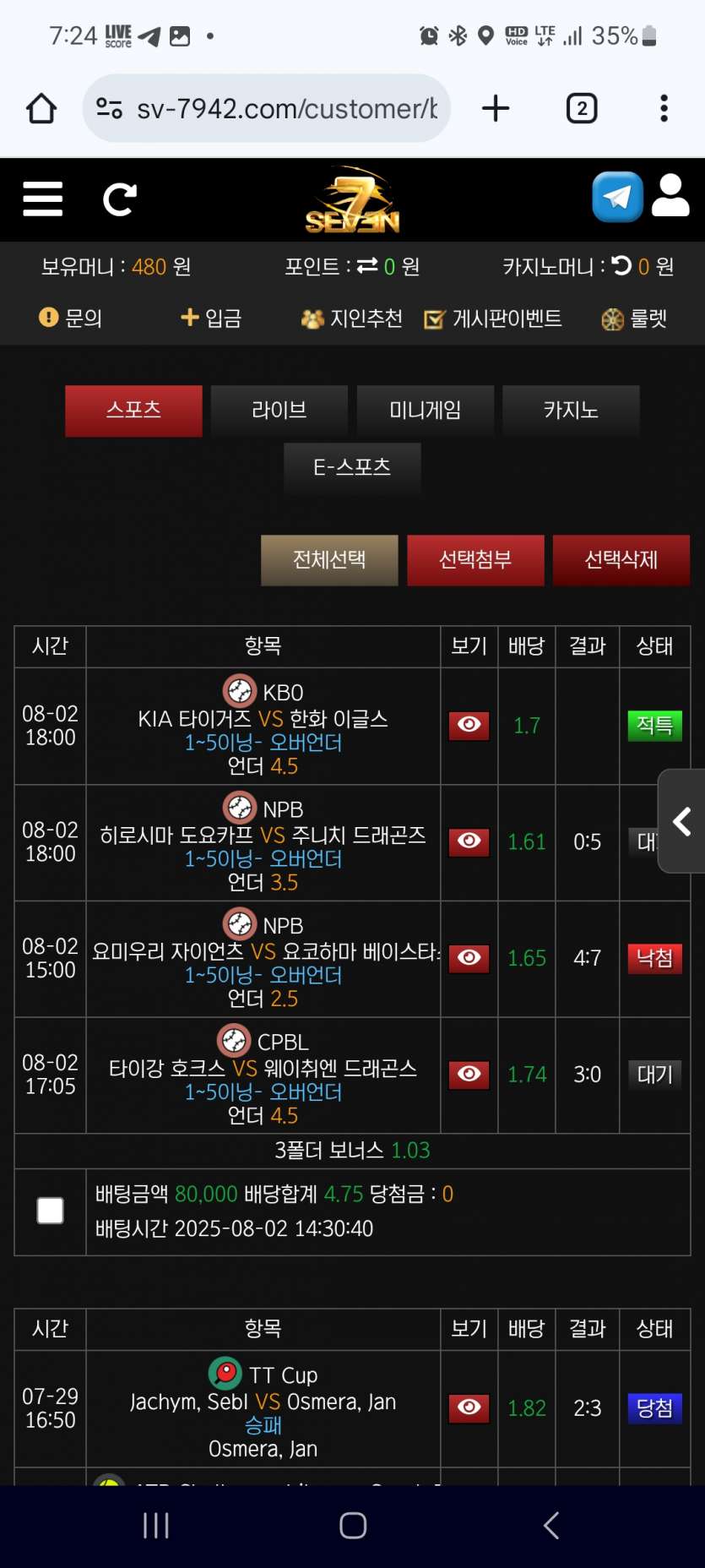Viewport: 705px width, 1568px height.
Task: Open the browser's new tab plus button
Action: [x=496, y=108]
